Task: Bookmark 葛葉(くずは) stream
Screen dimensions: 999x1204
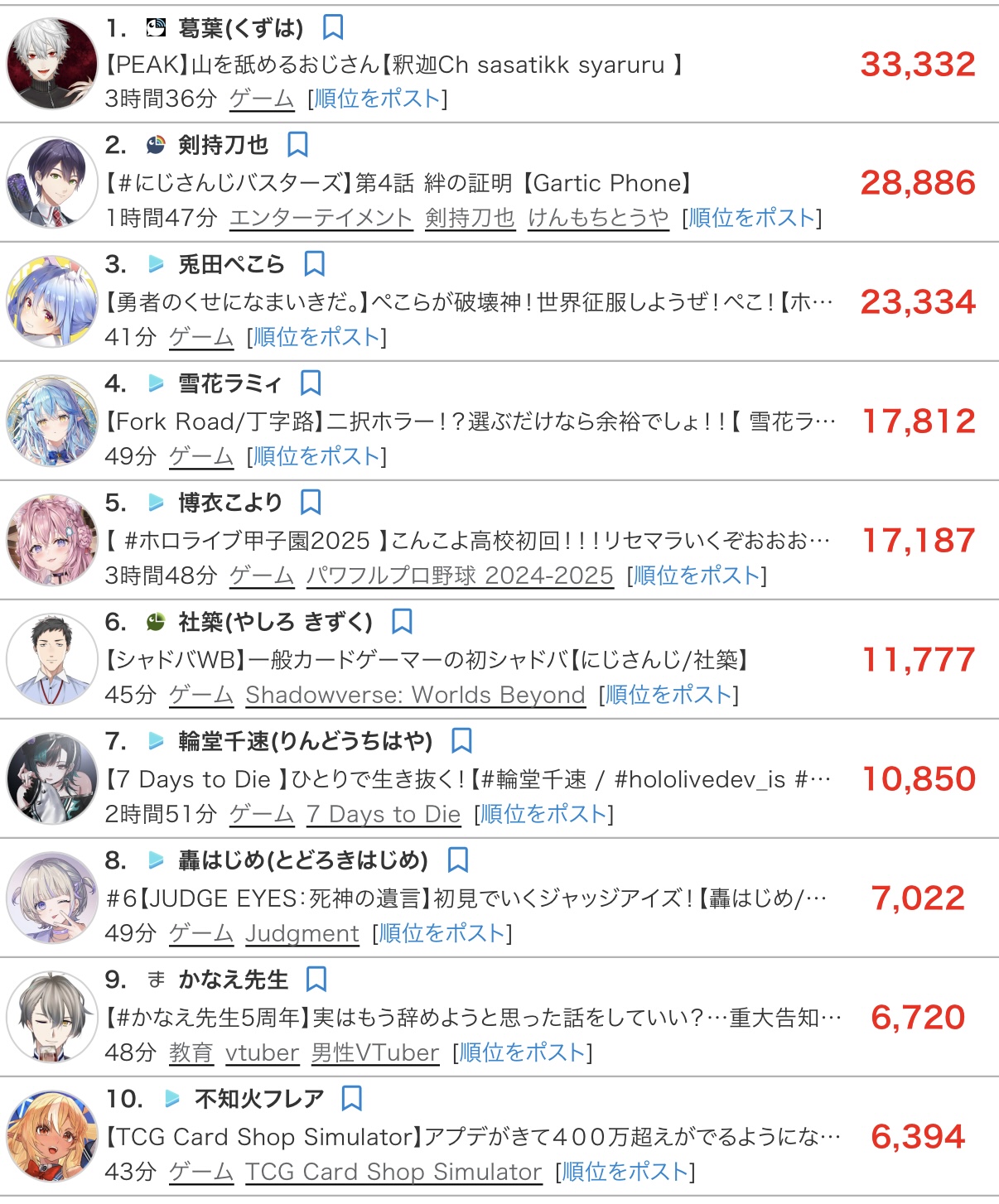Action: pyautogui.click(x=333, y=27)
